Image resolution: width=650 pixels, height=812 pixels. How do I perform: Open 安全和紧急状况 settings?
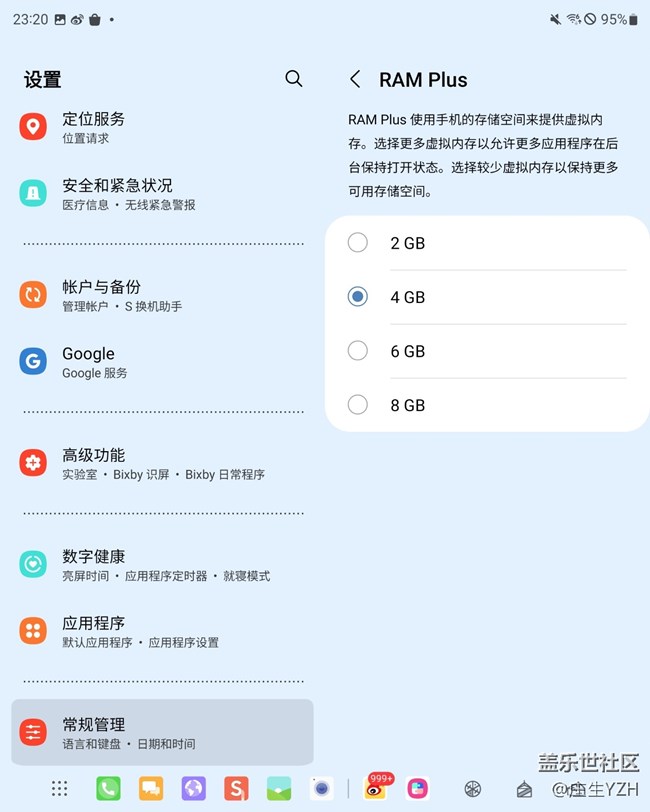[160, 194]
